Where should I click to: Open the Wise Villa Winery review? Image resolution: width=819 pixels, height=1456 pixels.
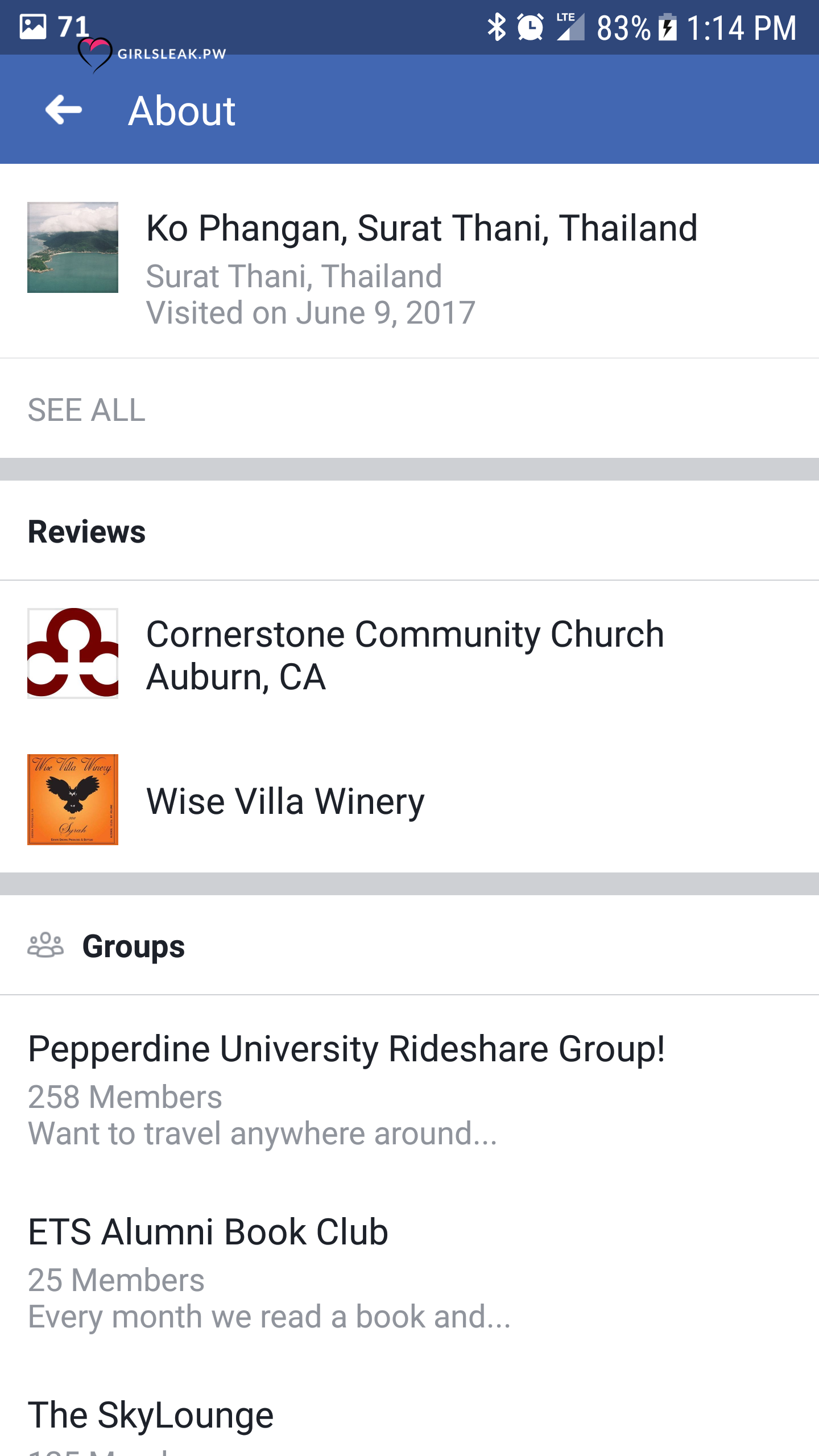point(409,800)
